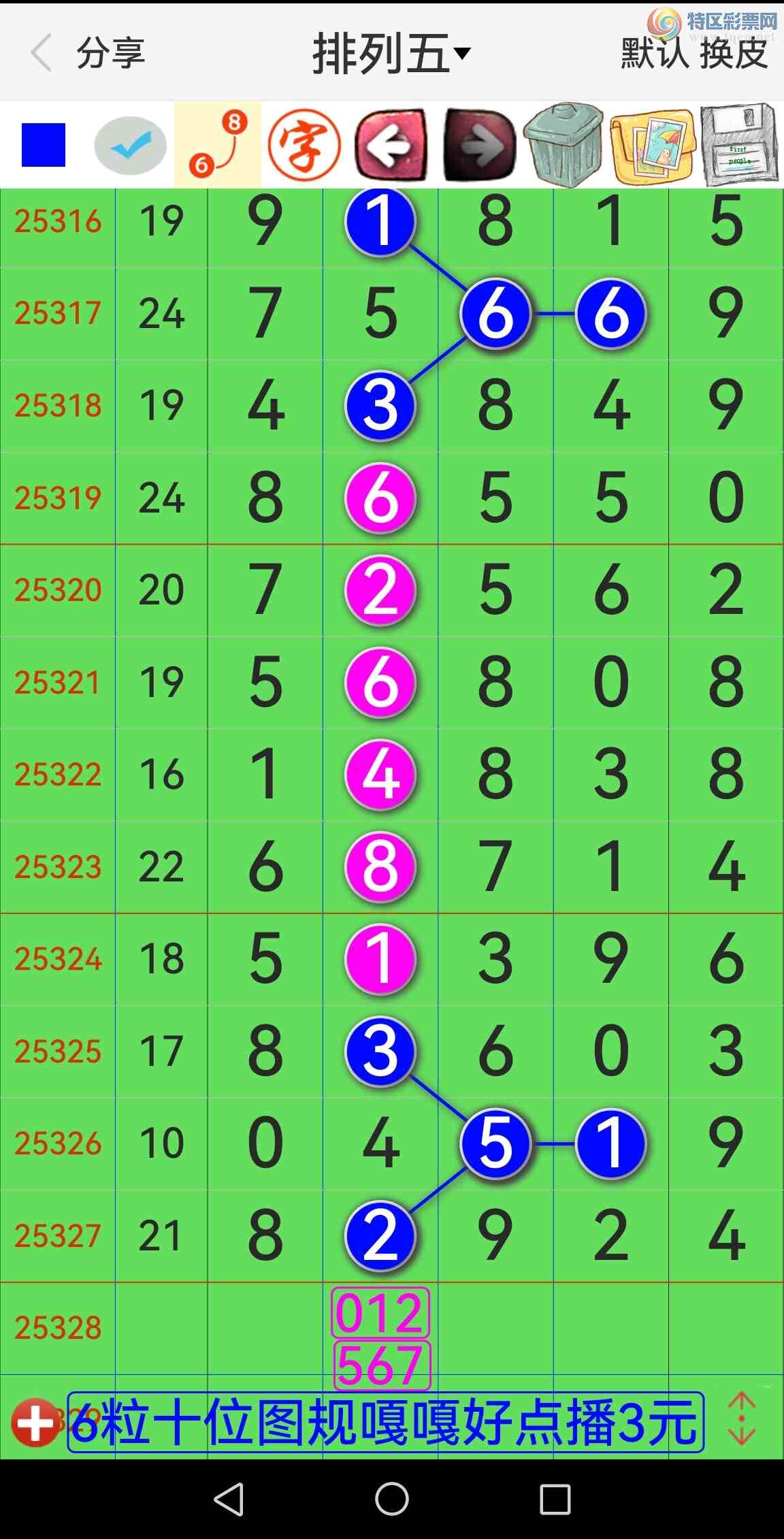
Task: Open the 排列五 lottery type dropdown
Action: 391,54
